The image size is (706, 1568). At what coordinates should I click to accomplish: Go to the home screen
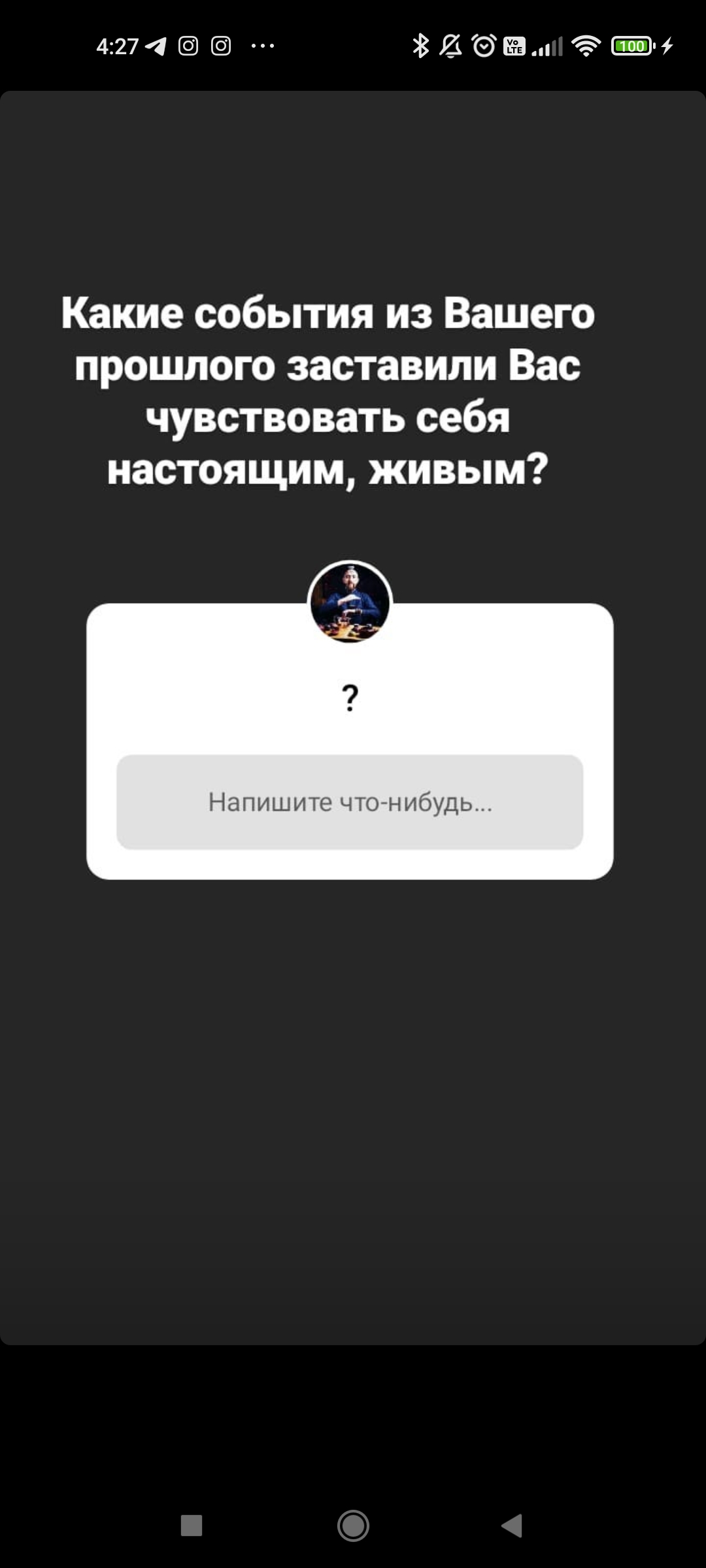tap(353, 1526)
